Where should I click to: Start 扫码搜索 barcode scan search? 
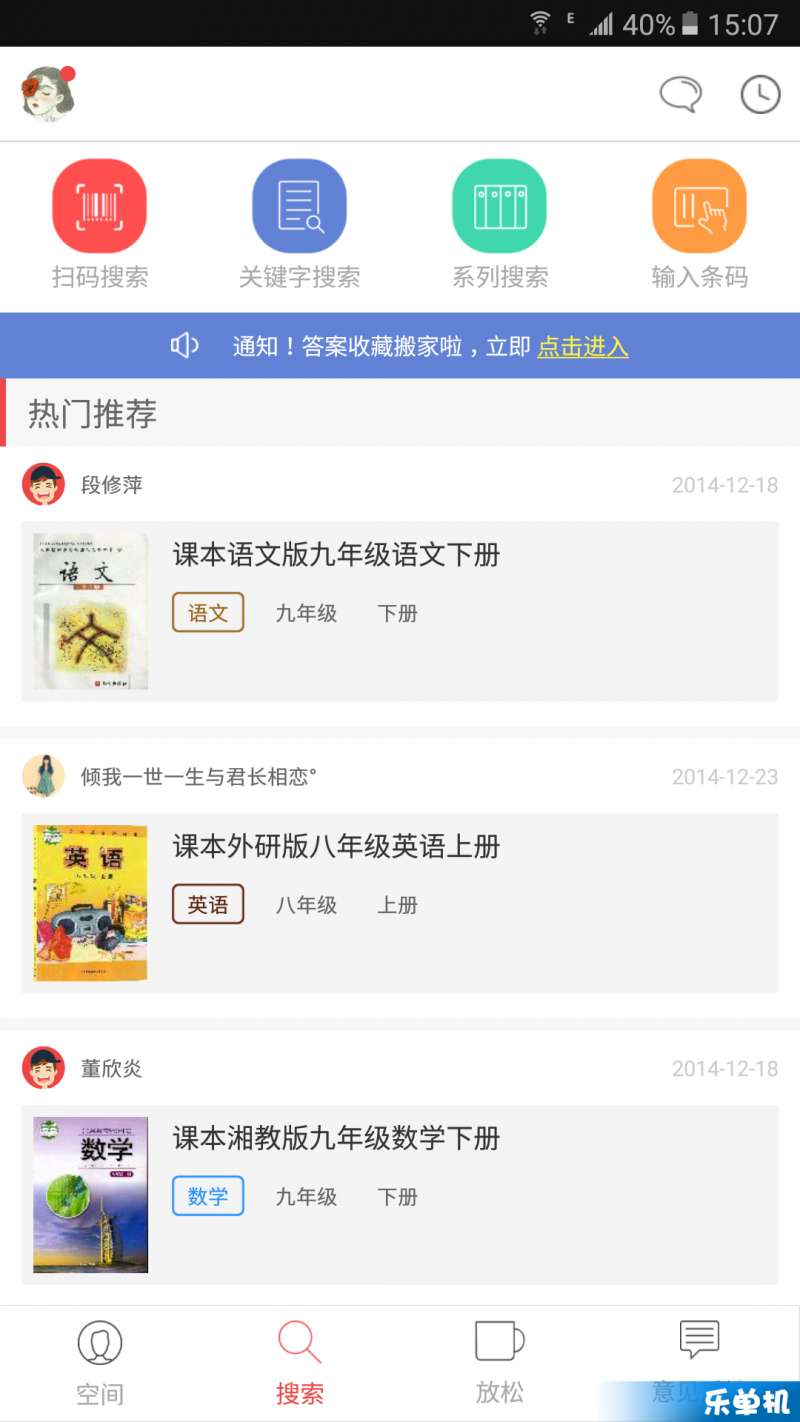click(100, 207)
